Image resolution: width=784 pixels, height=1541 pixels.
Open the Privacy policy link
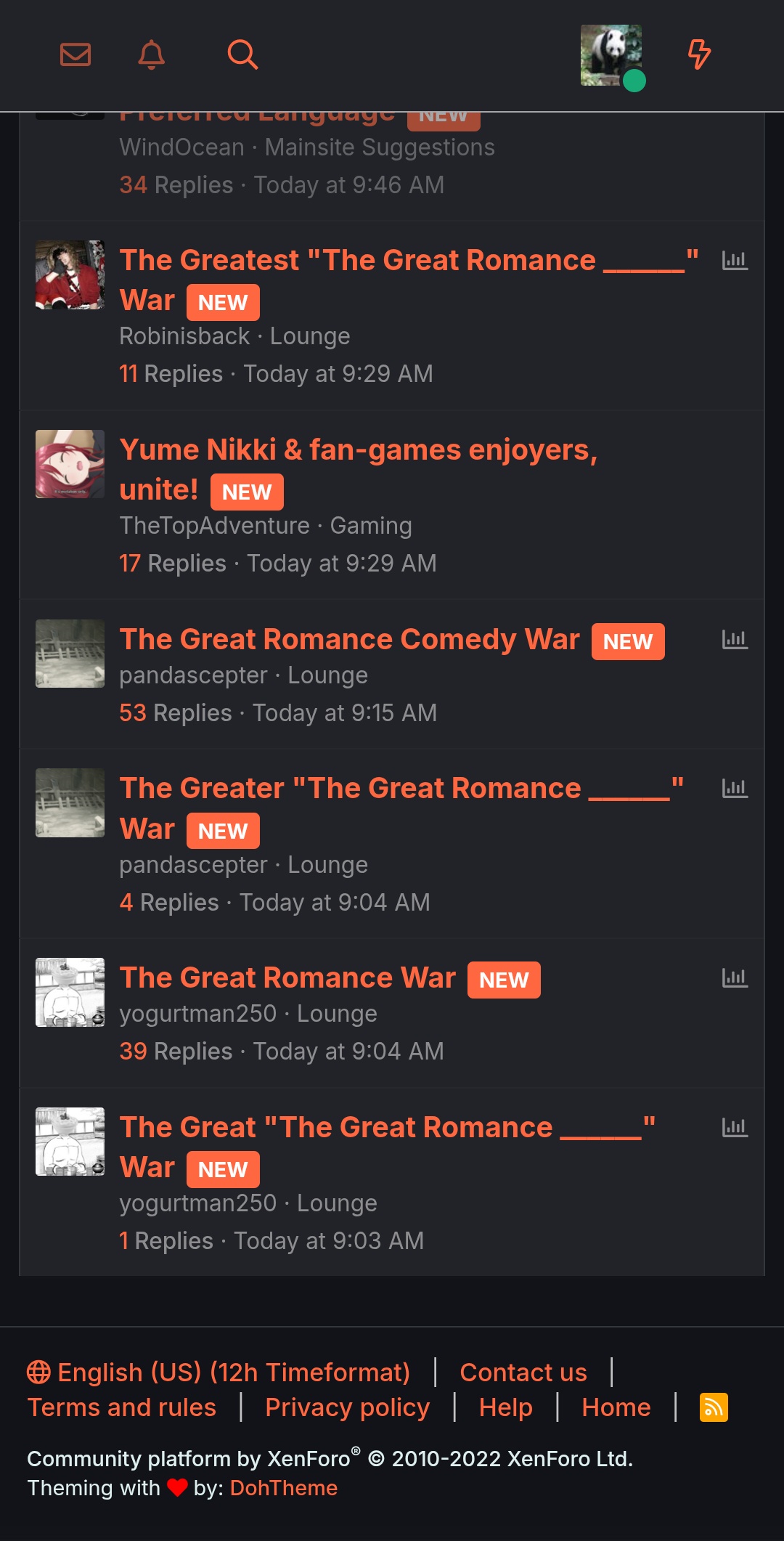347,1407
